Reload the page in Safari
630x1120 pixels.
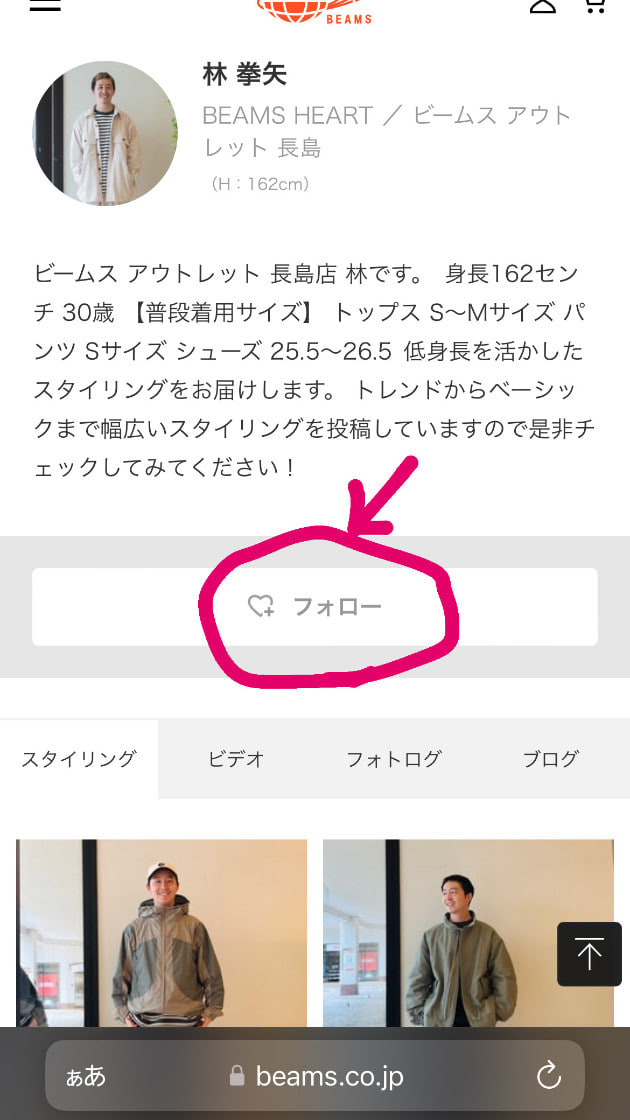pyautogui.click(x=548, y=1075)
